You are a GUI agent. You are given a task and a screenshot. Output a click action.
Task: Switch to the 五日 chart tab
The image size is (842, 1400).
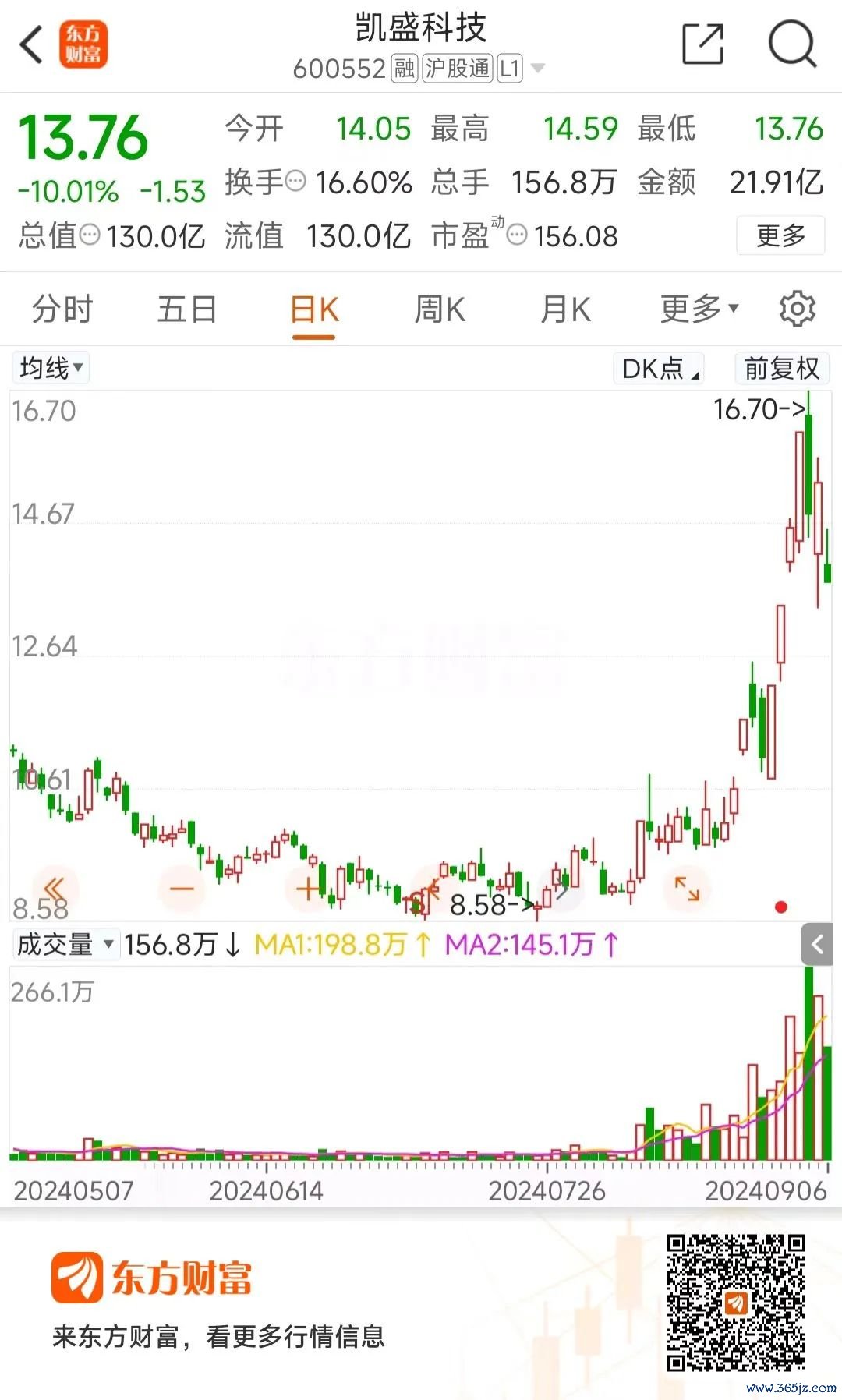tap(187, 309)
